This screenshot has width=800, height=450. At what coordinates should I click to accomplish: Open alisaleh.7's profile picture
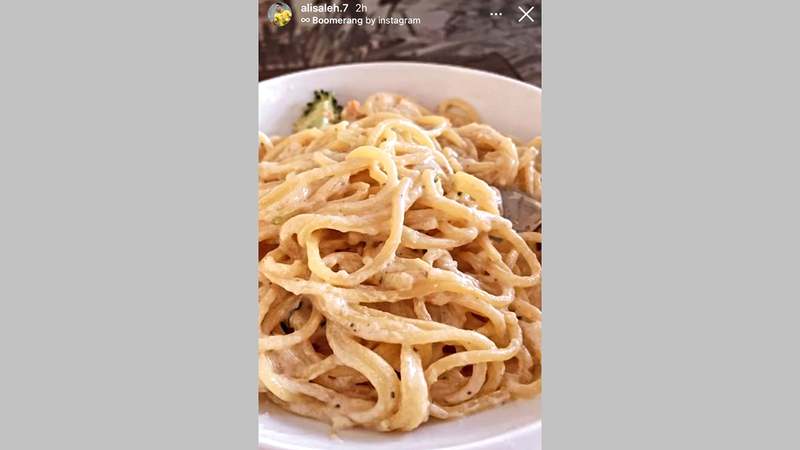coord(280,14)
